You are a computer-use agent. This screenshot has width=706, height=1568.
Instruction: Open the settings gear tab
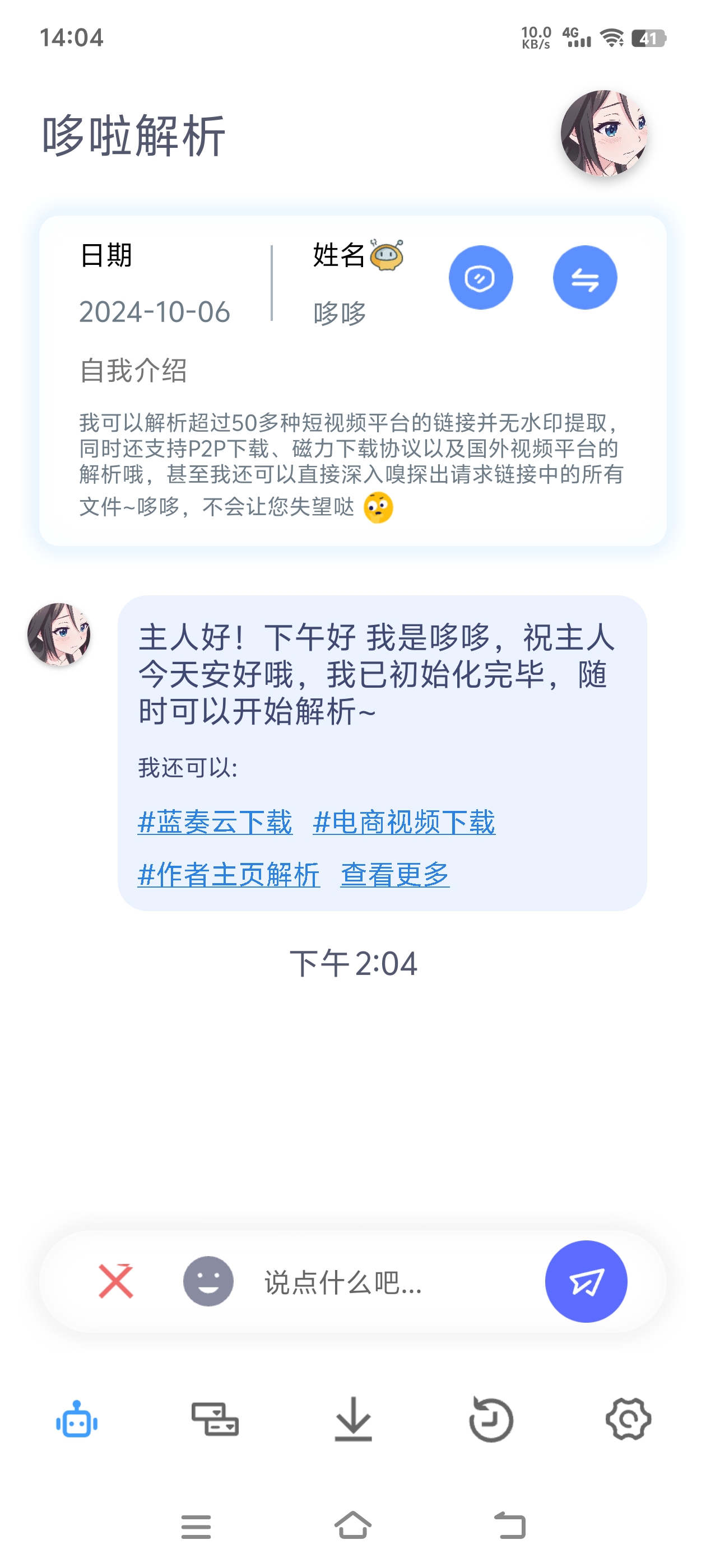click(629, 1419)
